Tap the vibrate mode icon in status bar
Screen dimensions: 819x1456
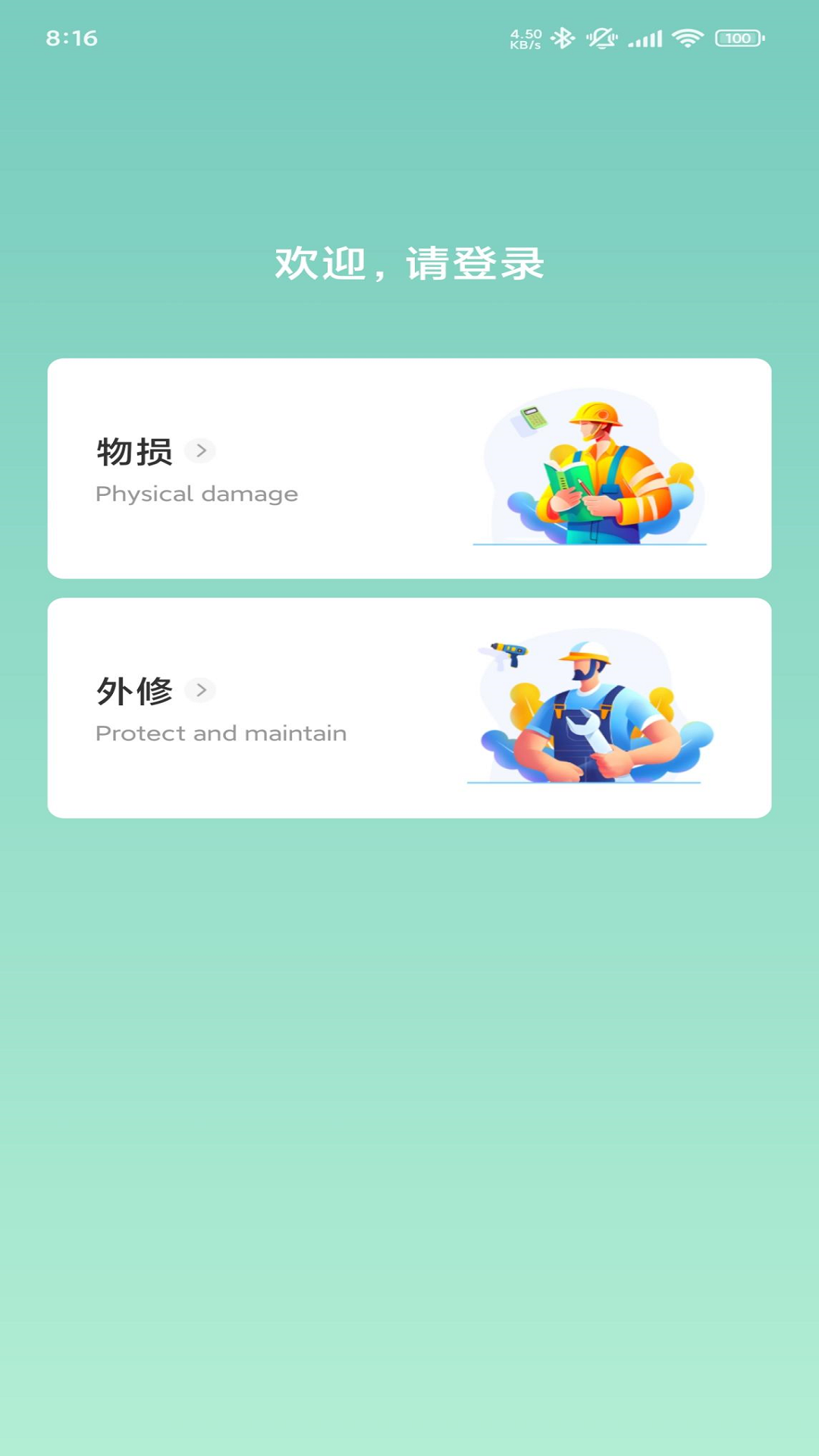pos(601,36)
